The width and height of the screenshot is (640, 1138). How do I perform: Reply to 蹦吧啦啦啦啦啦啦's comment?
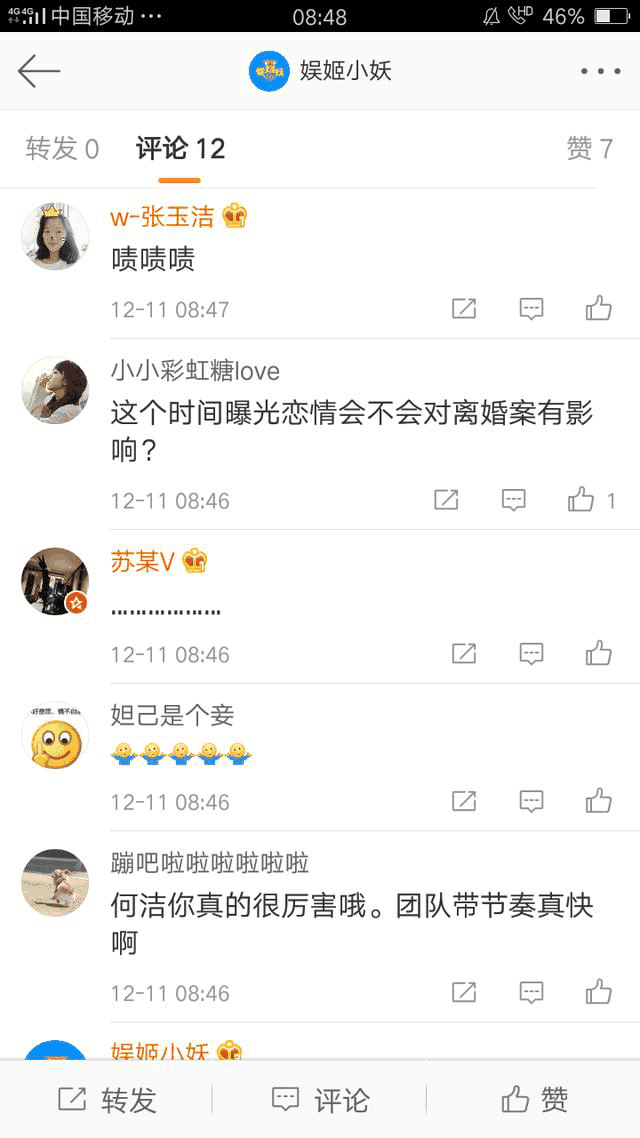(x=531, y=992)
